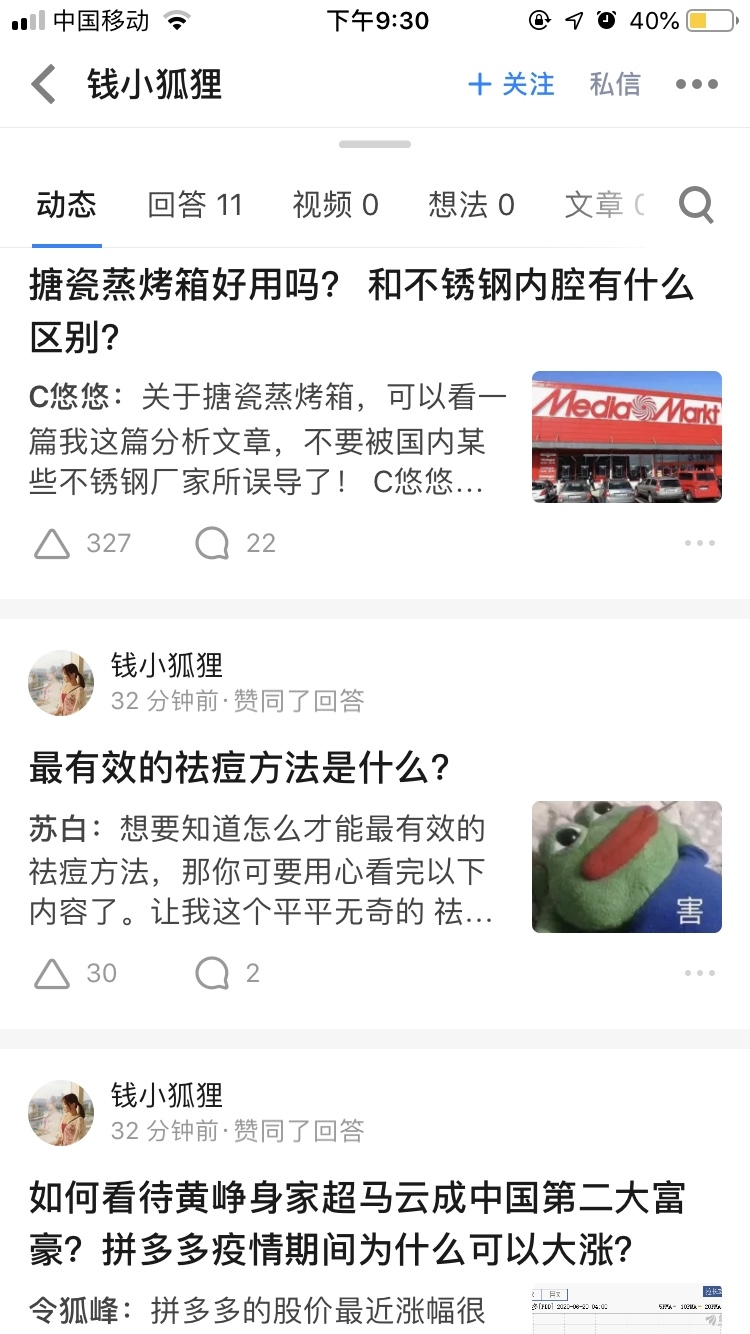Open comments on the acne removal answer

click(x=210, y=972)
